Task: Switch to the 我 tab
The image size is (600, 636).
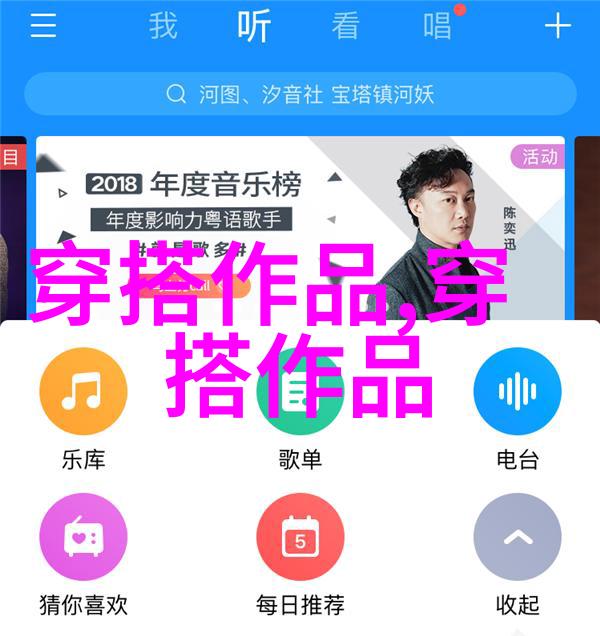Action: coord(164,27)
